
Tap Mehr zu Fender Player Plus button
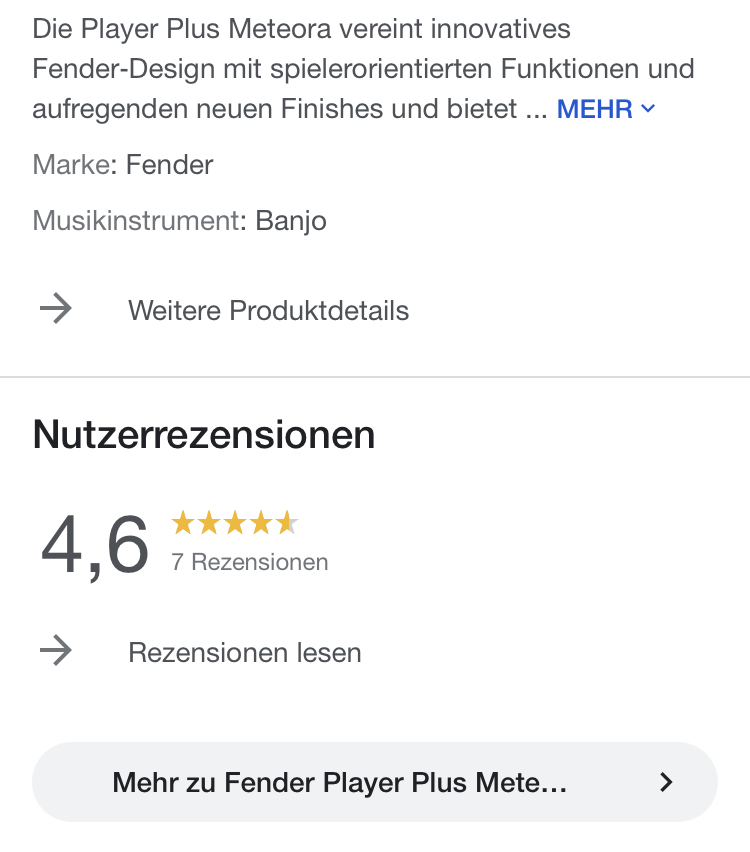pos(374,782)
